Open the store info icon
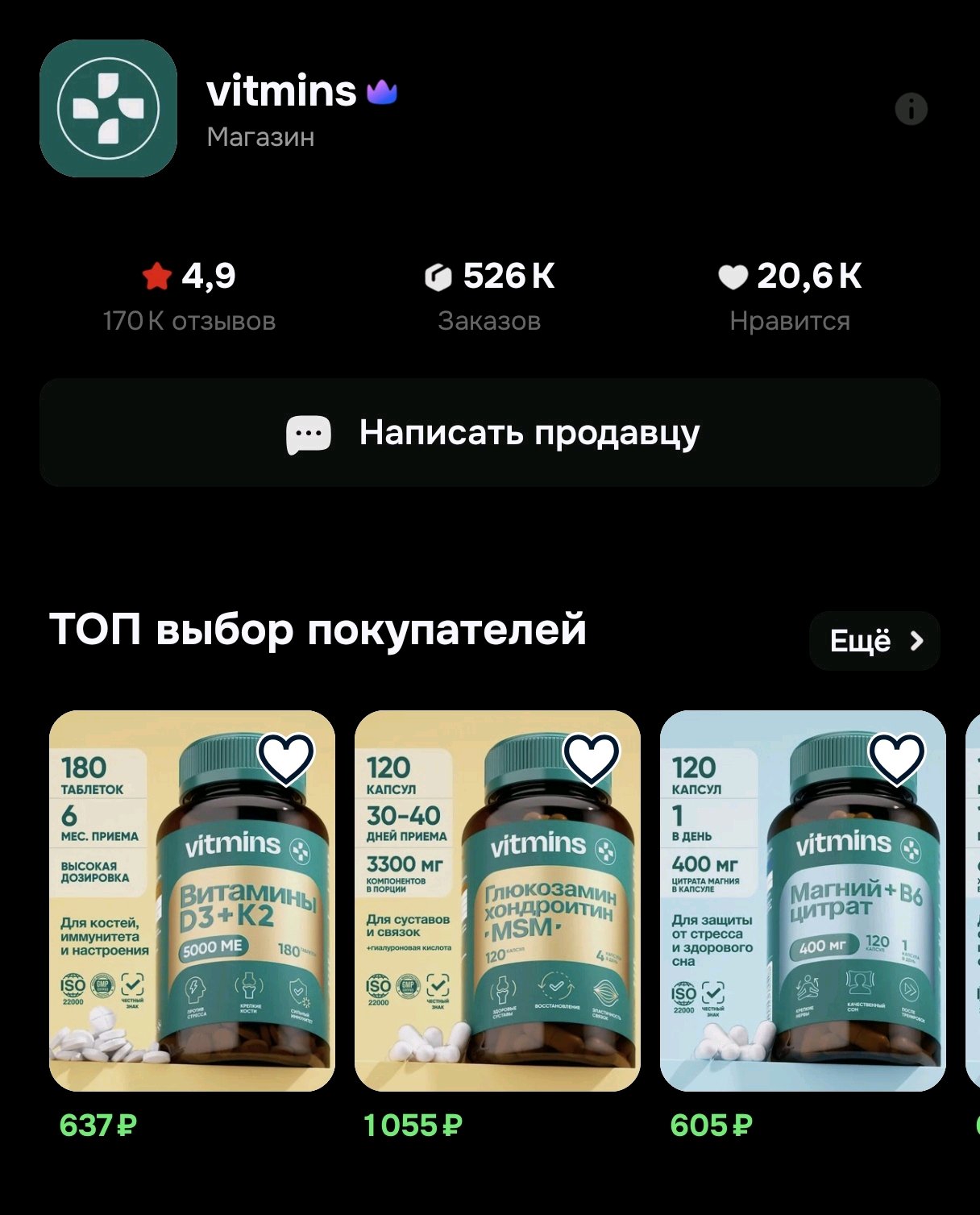980x1215 pixels. (911, 108)
